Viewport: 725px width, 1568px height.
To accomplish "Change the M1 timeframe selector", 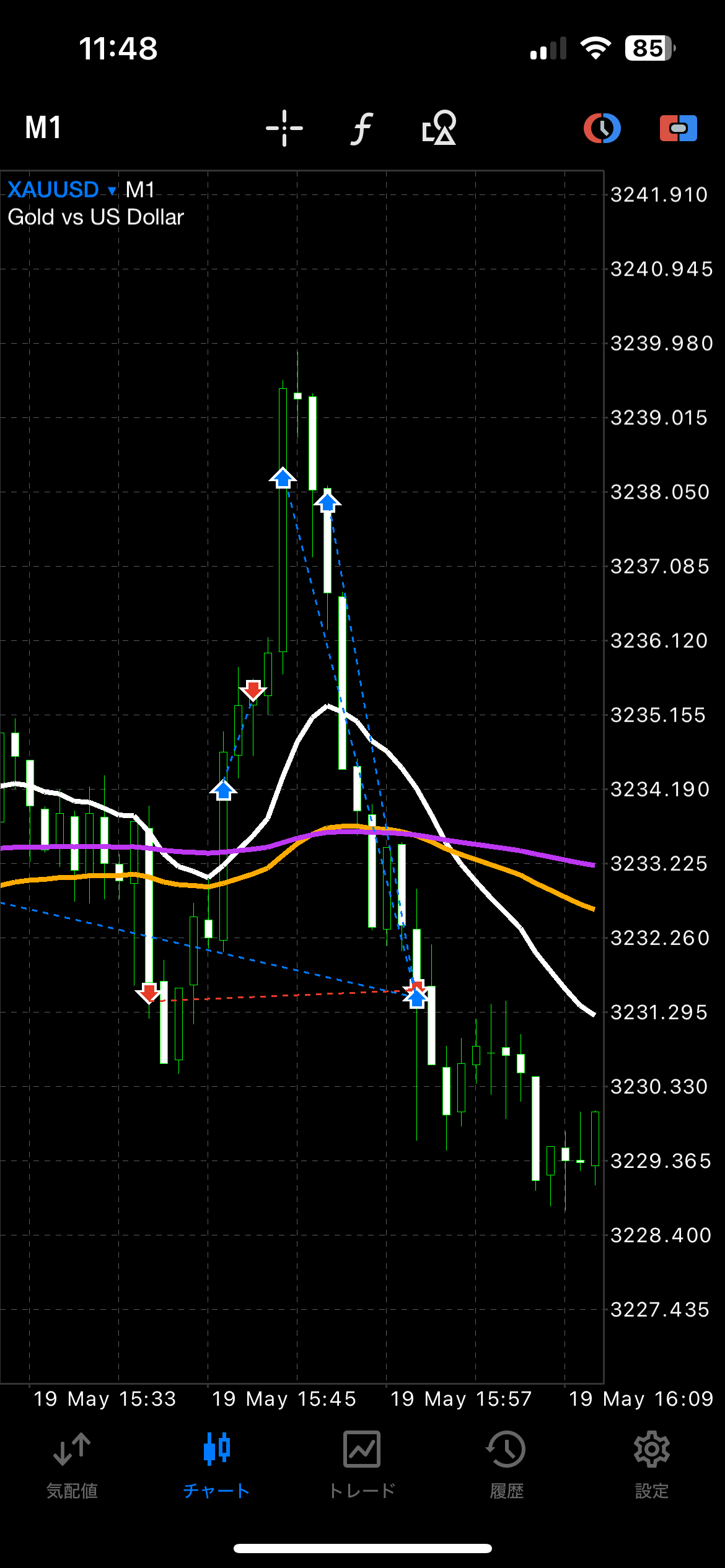I will pos(43,128).
